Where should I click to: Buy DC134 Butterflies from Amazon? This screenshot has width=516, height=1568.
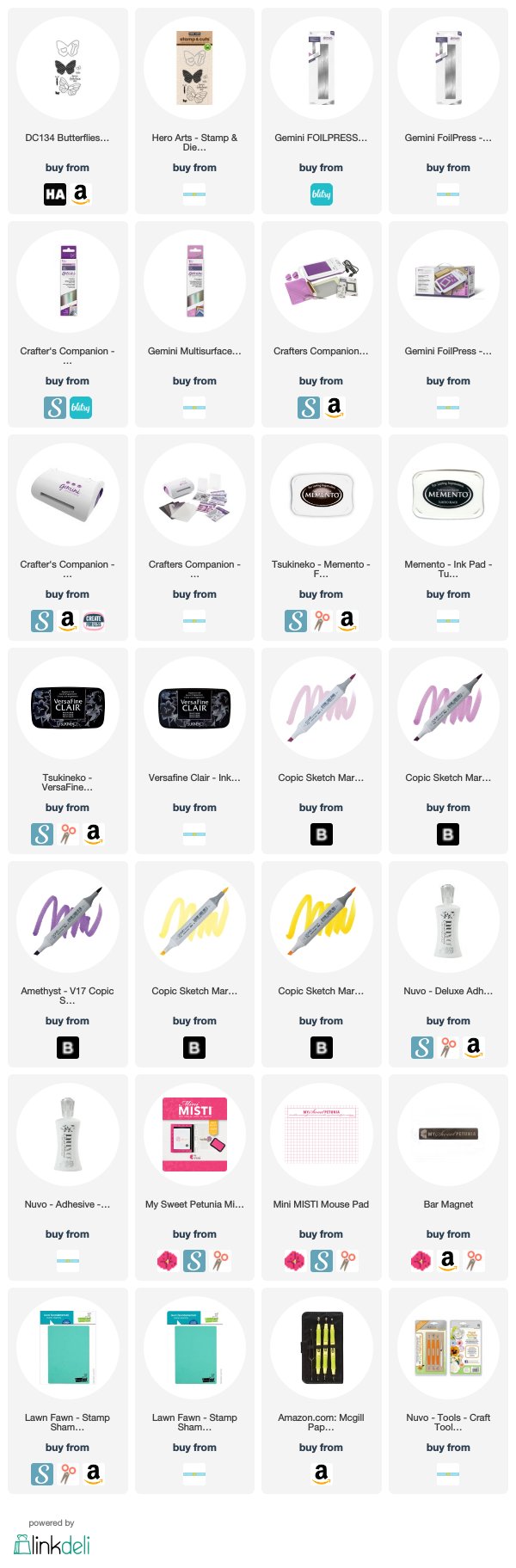pos(80,194)
